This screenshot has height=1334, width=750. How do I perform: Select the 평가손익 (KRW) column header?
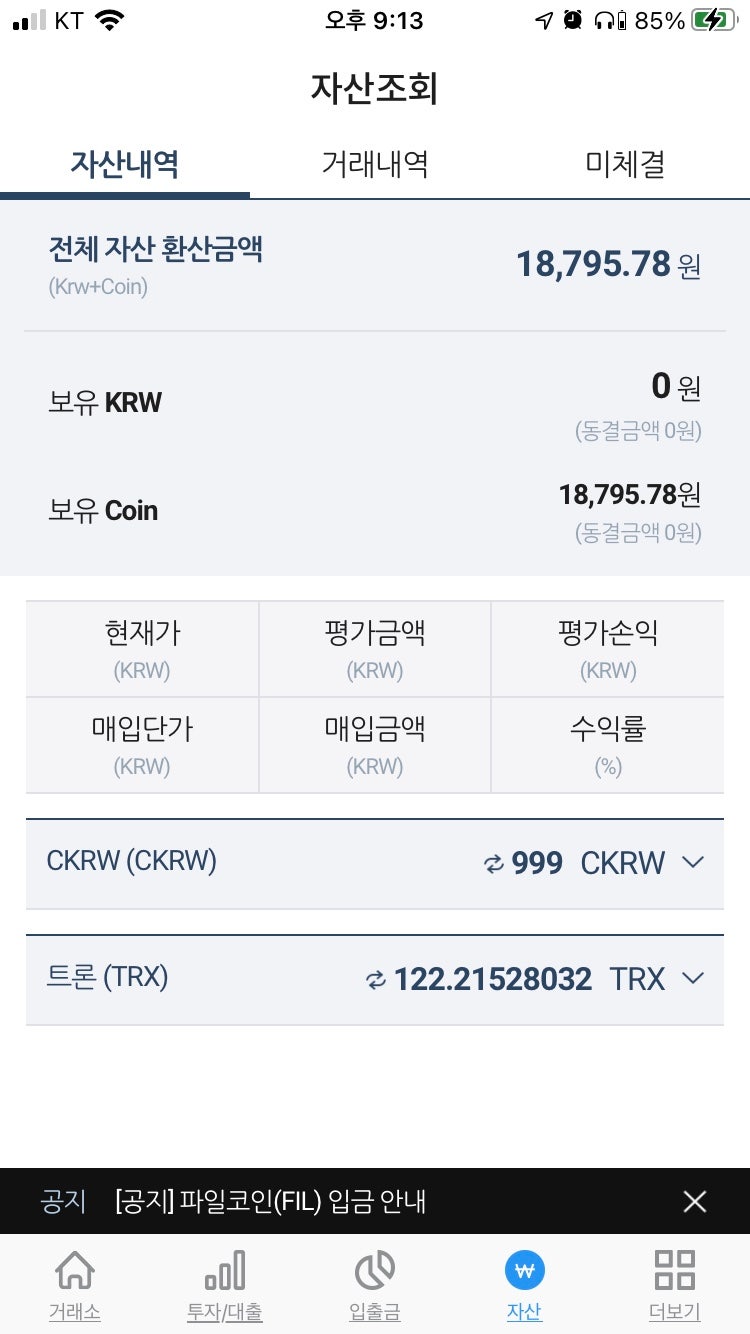pos(607,648)
